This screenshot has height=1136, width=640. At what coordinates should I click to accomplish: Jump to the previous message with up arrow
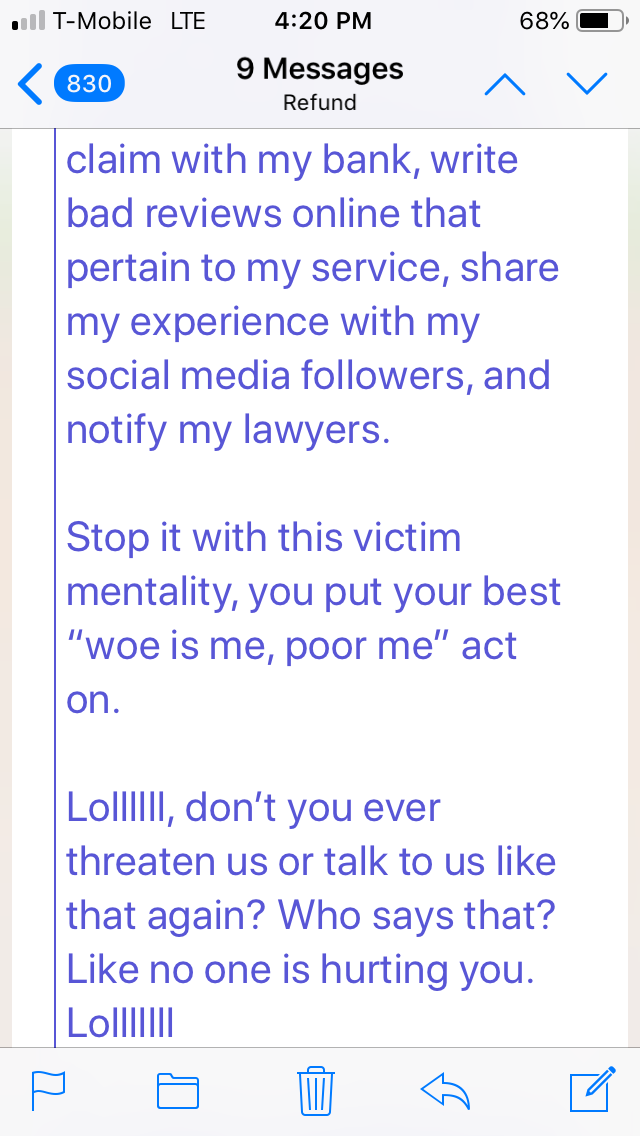tap(504, 84)
